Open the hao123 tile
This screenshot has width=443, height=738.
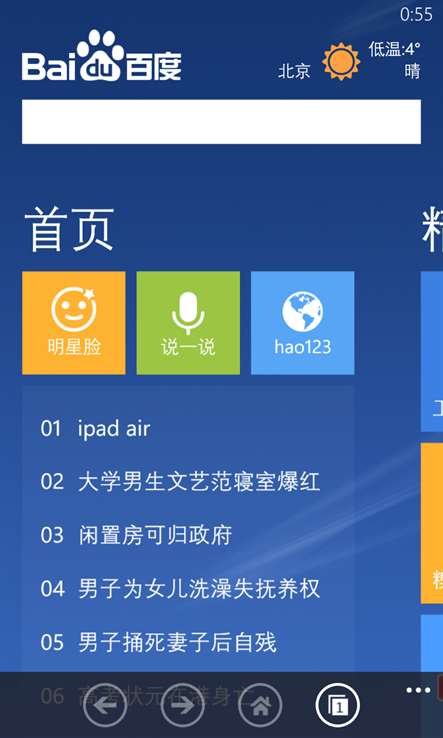pyautogui.click(x=303, y=323)
